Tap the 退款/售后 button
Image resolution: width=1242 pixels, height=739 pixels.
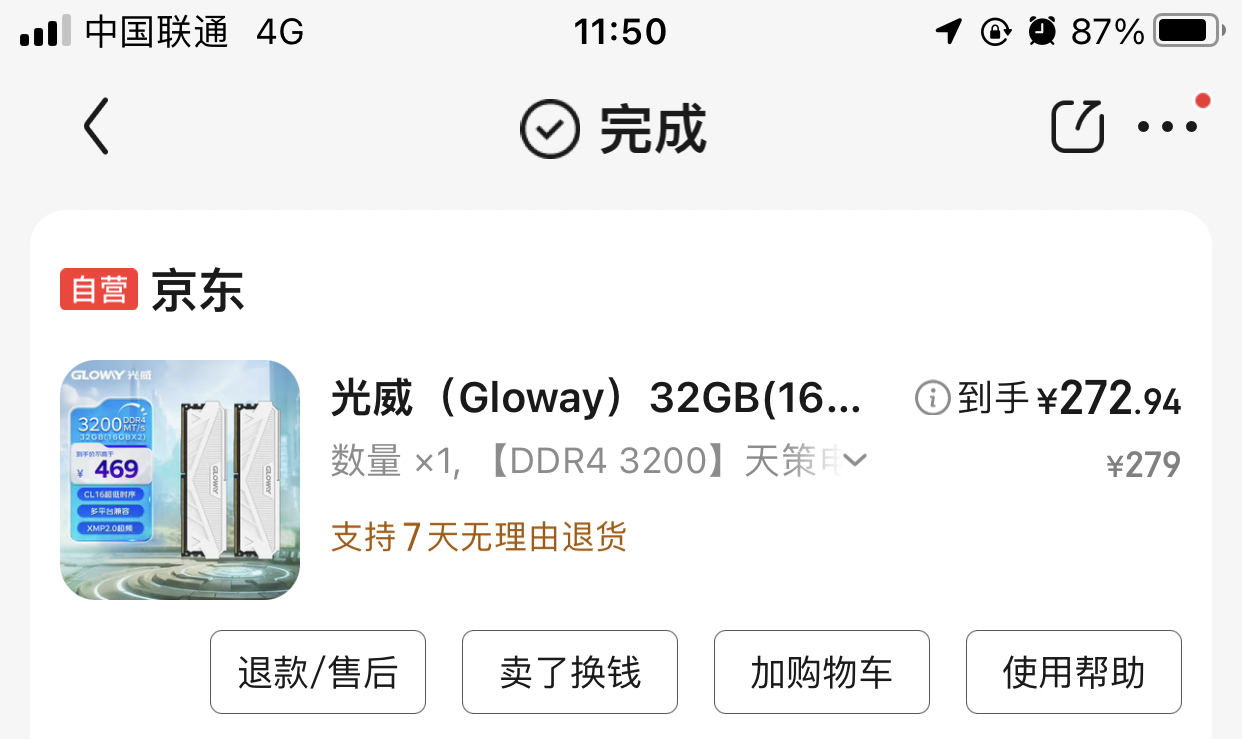(x=318, y=672)
